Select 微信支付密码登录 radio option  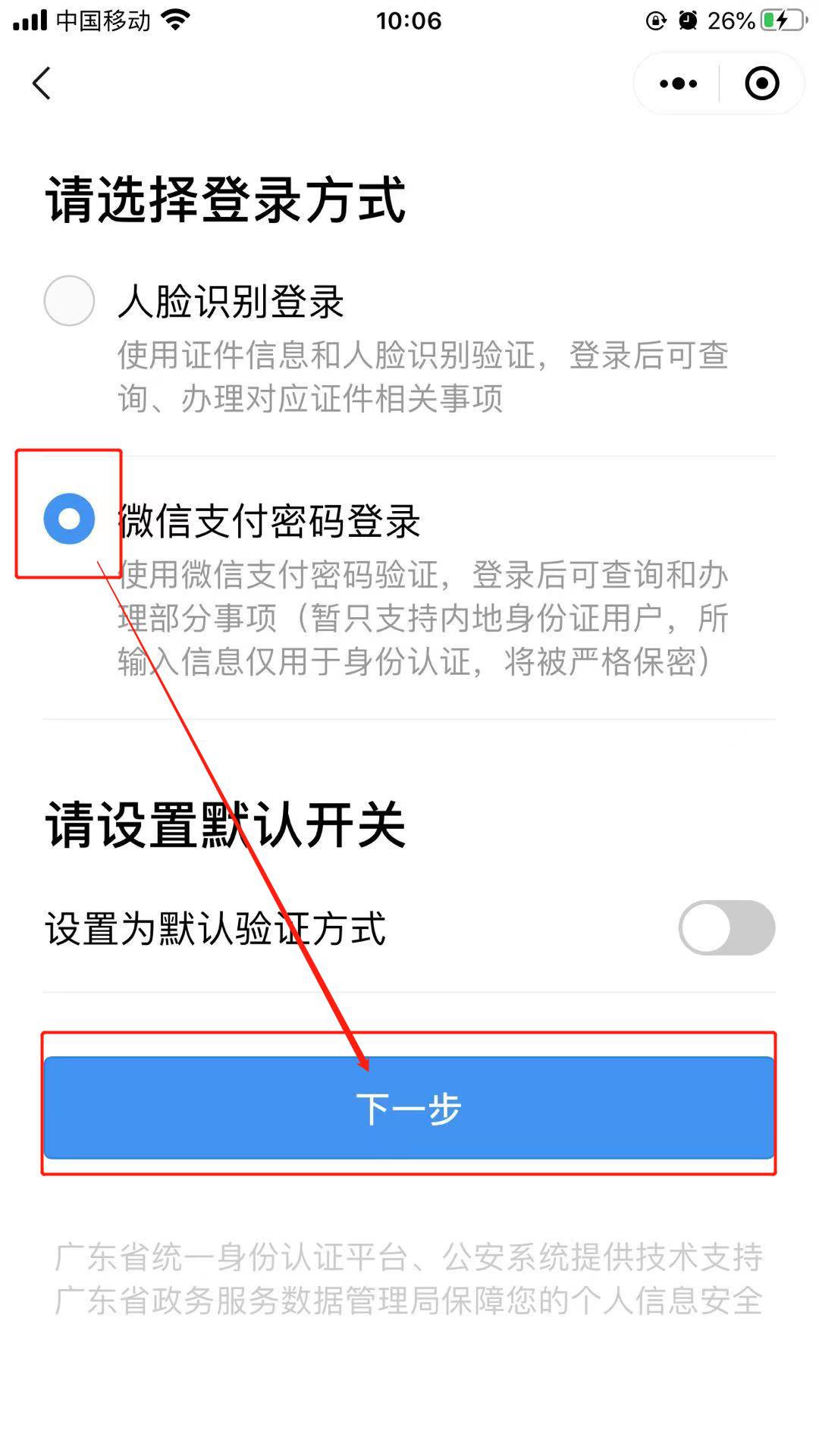point(69,519)
